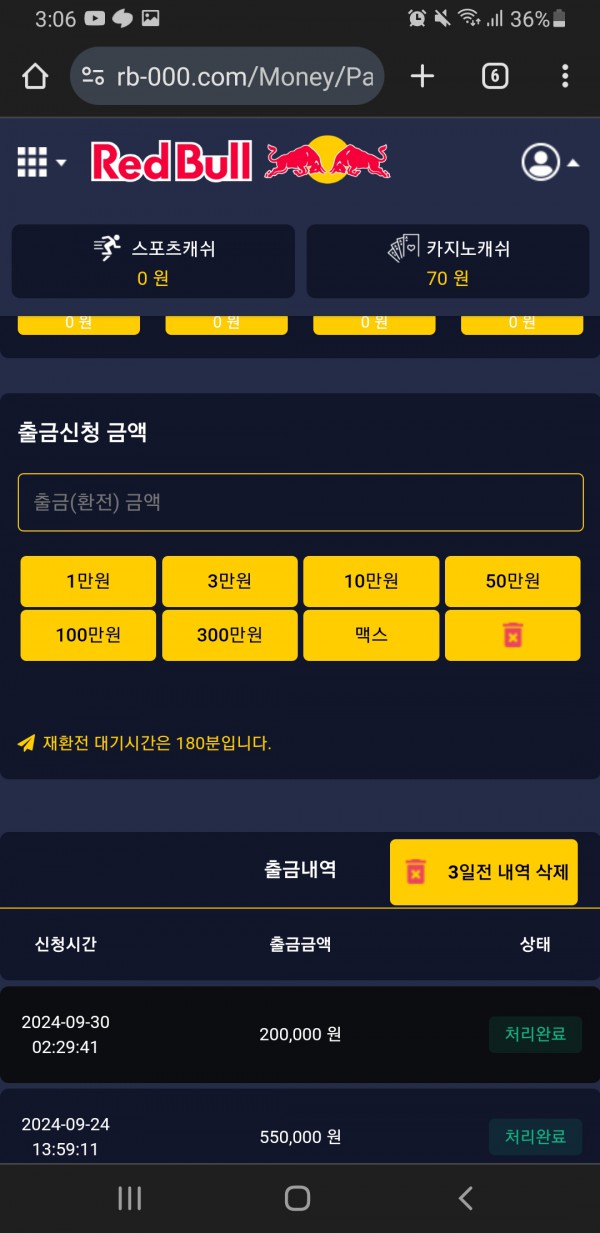
Task: Add 10만원 to withdrawal amount
Action: [x=371, y=581]
